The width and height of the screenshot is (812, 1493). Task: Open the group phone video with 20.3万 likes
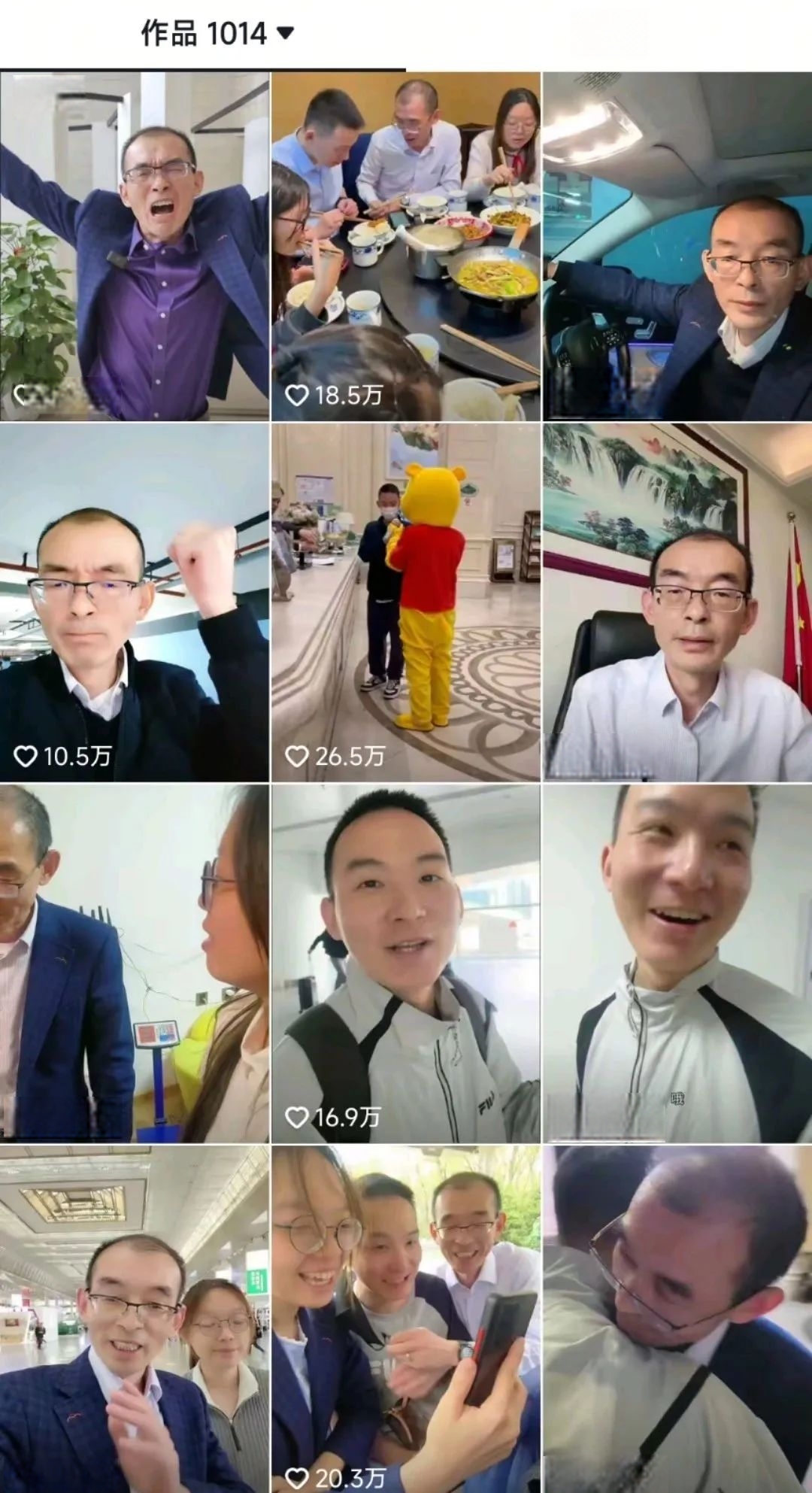point(405,1316)
